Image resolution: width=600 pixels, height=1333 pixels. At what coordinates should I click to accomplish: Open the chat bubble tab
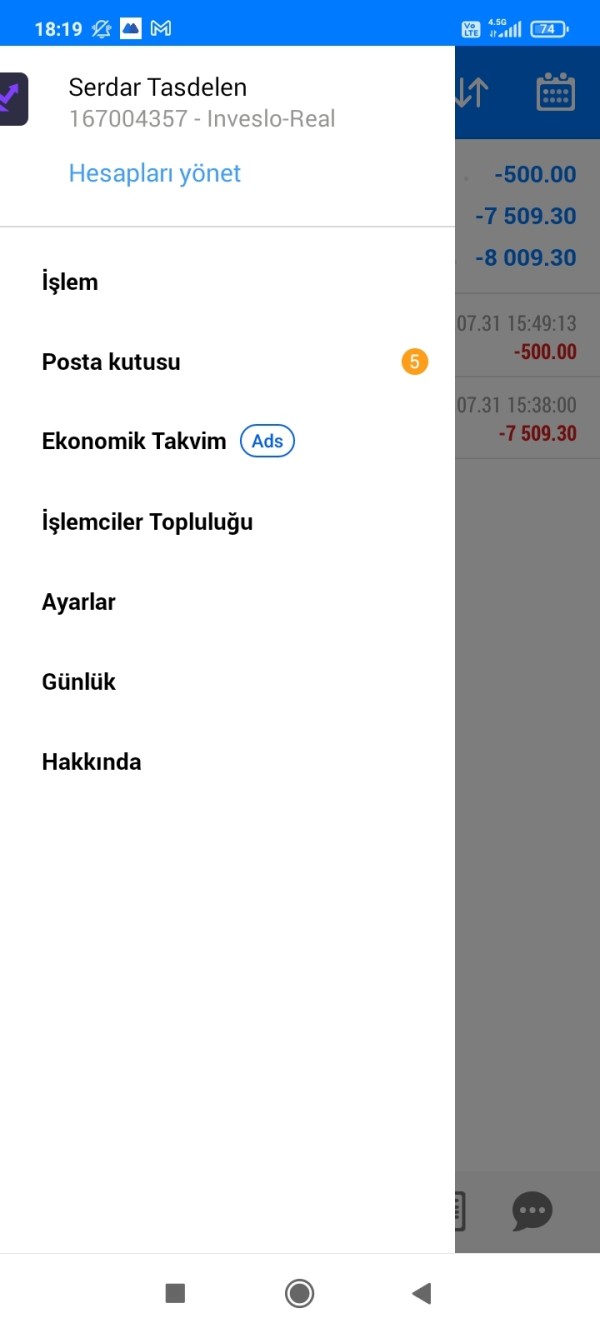click(x=532, y=1211)
